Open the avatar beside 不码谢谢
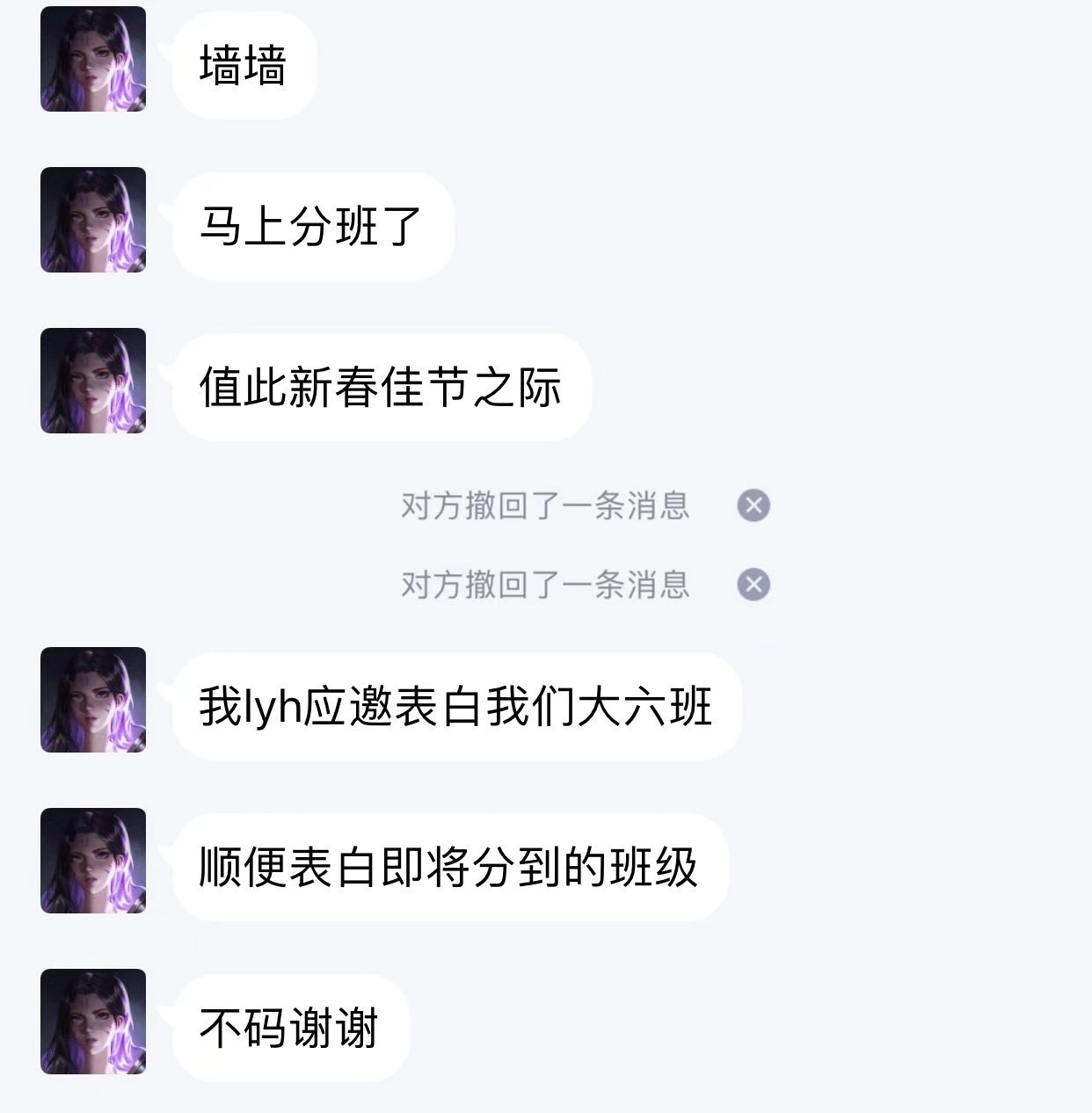1092x1113 pixels. pos(93,1022)
